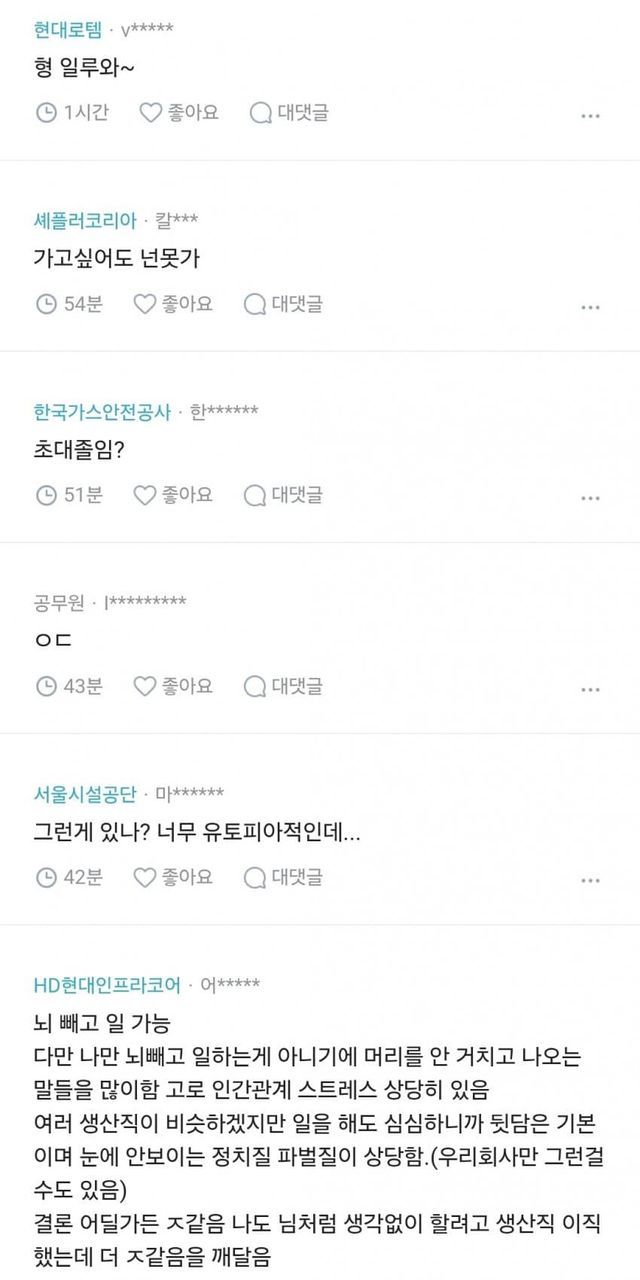Open the 한국가스안전공사 company link

102,411
